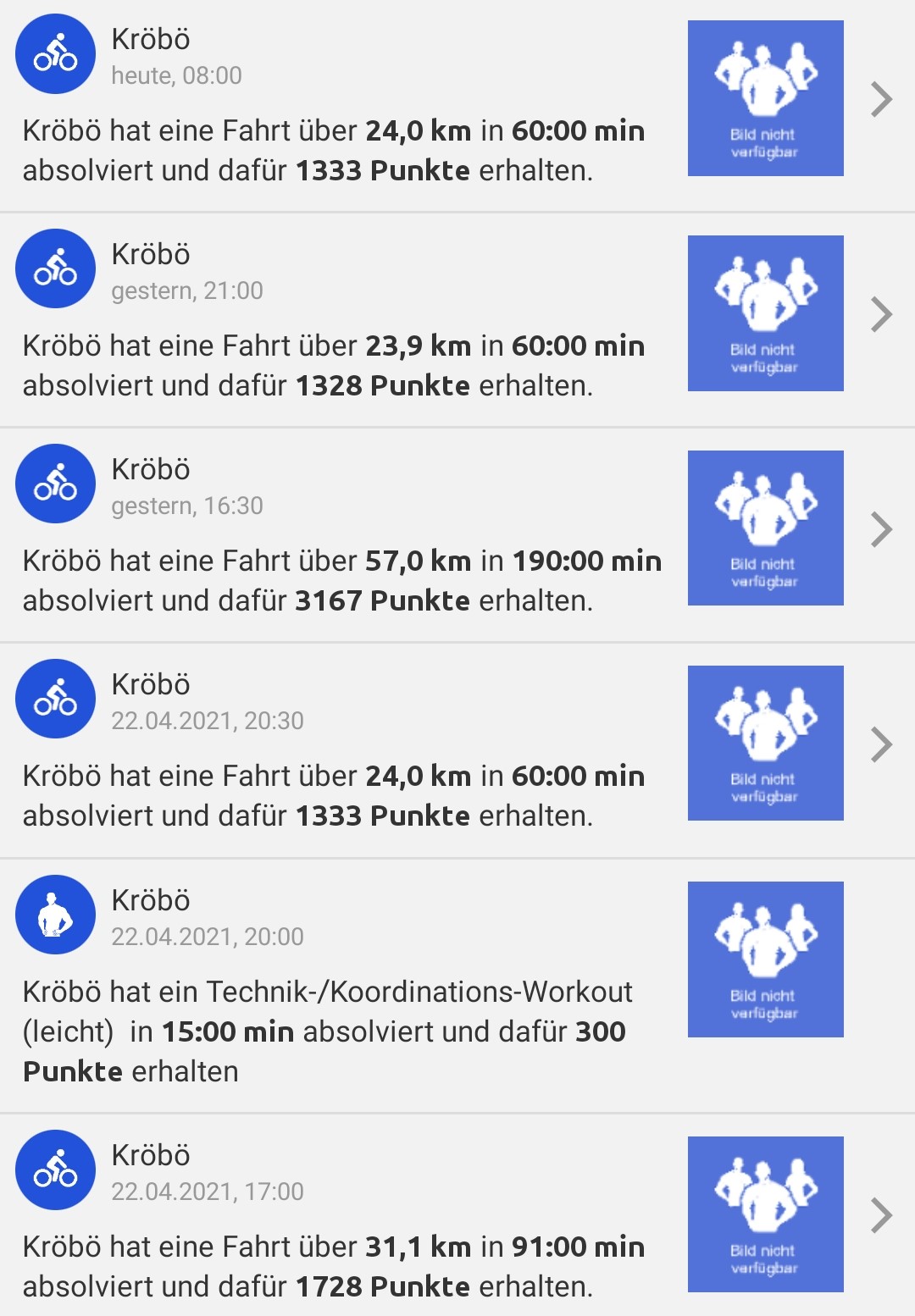Click the placeholder image on the topmost ride entry

pos(765,98)
